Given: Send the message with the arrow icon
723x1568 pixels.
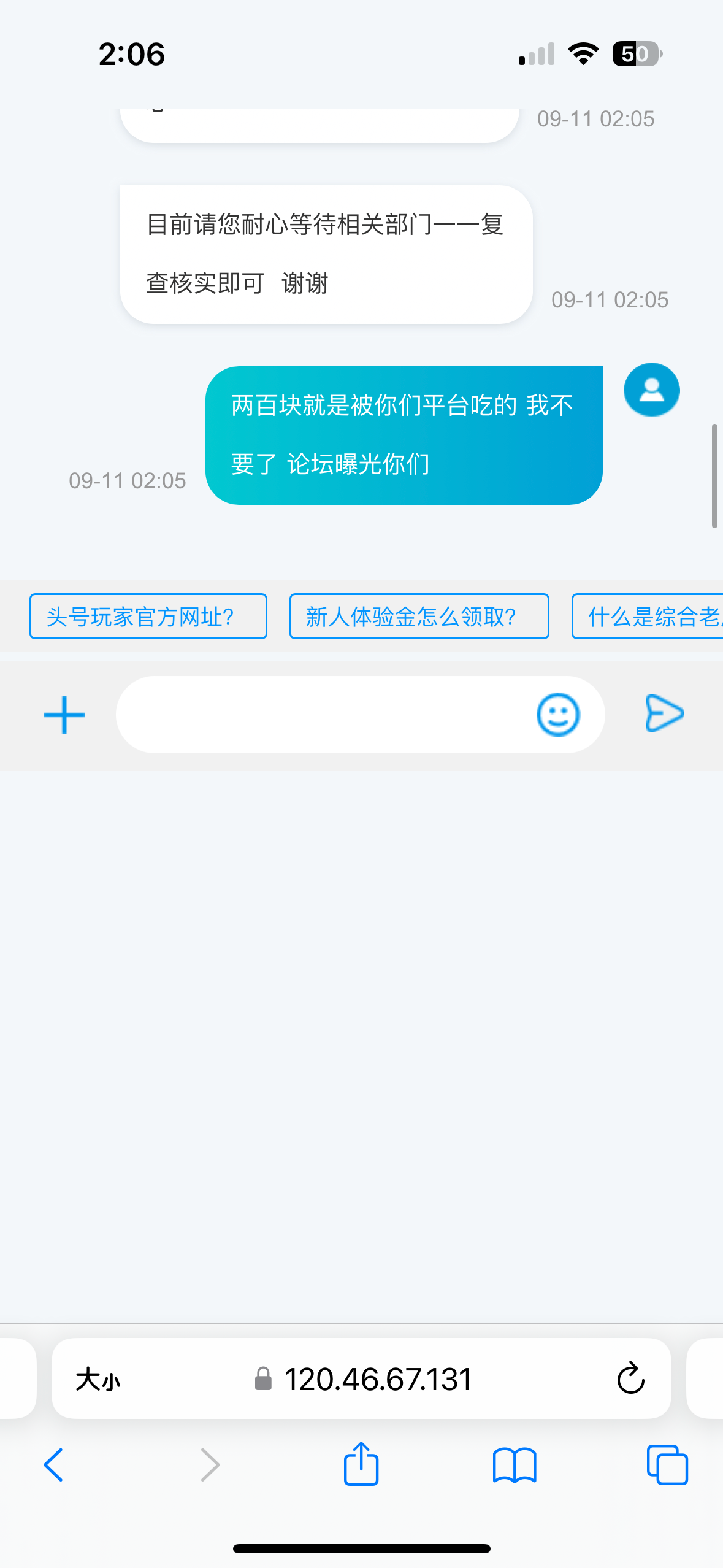Looking at the screenshot, I should [664, 714].
